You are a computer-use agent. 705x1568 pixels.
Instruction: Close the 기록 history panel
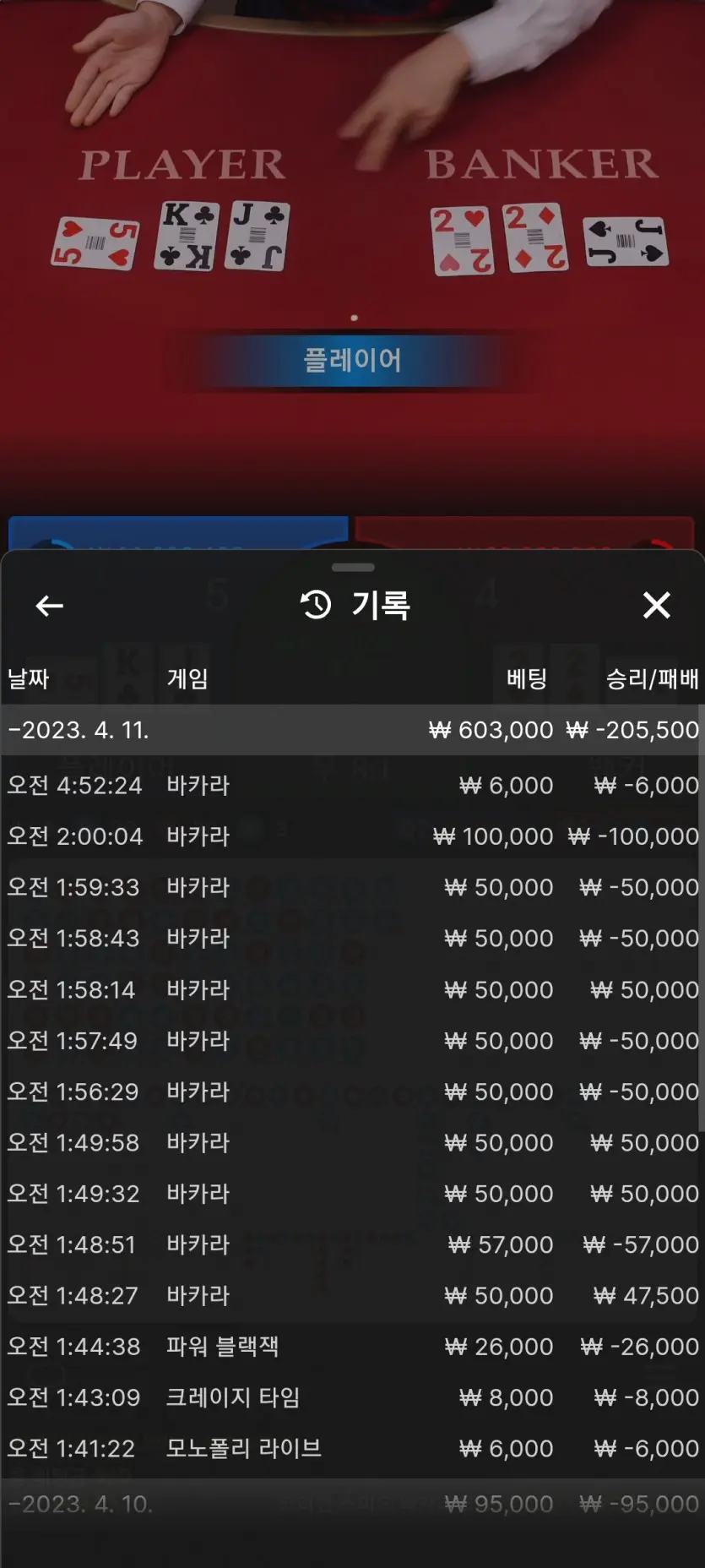tap(656, 605)
